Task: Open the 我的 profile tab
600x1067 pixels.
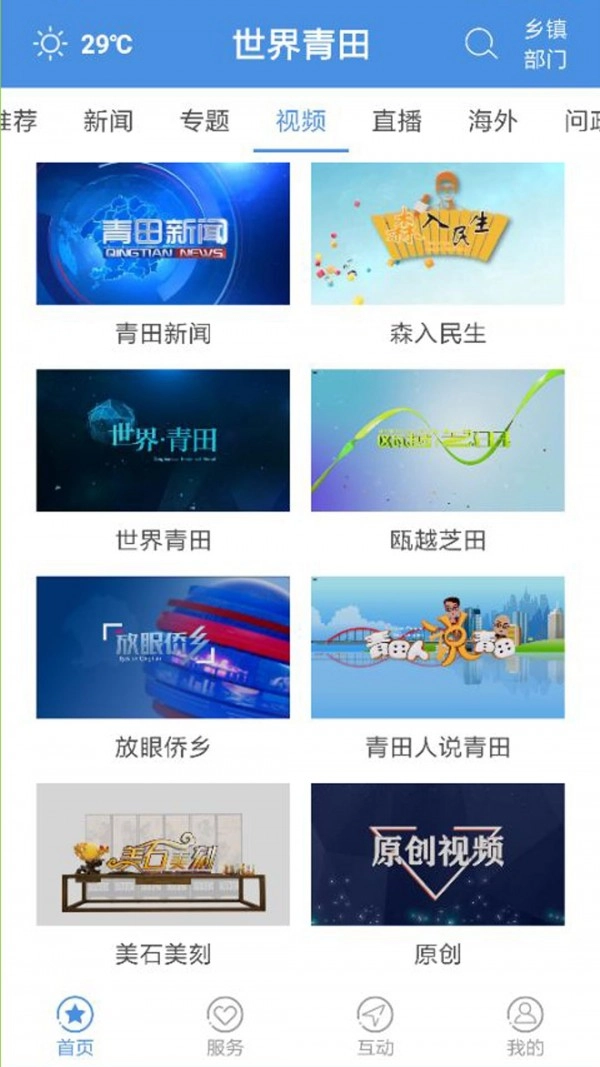Action: (525, 1026)
